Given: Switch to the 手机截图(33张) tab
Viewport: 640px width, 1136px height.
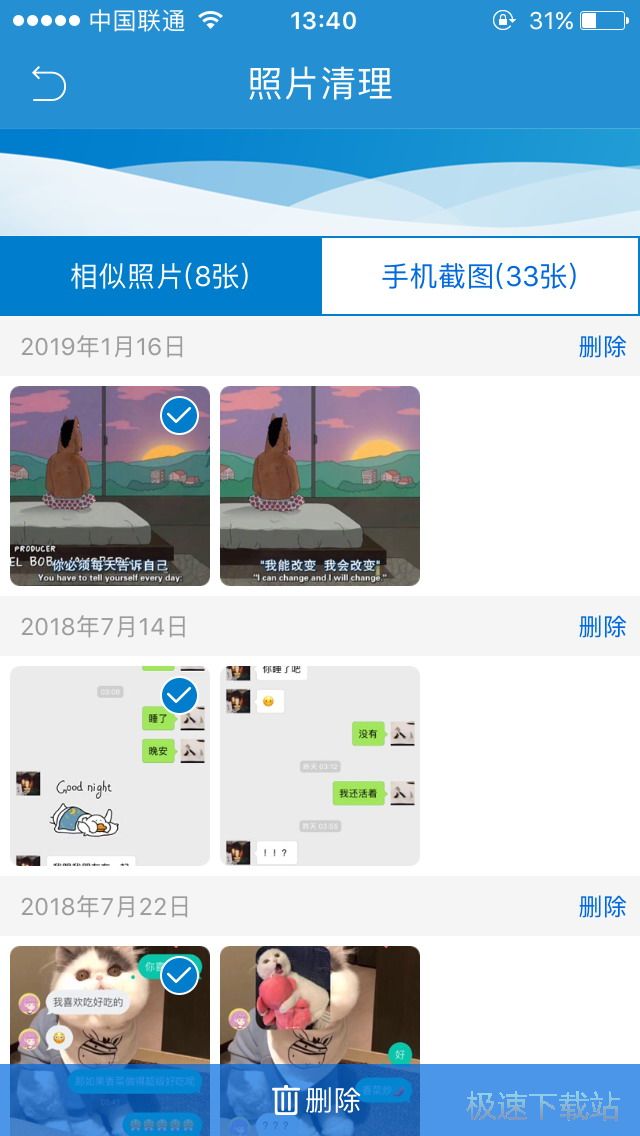Looking at the screenshot, I should (480, 276).
